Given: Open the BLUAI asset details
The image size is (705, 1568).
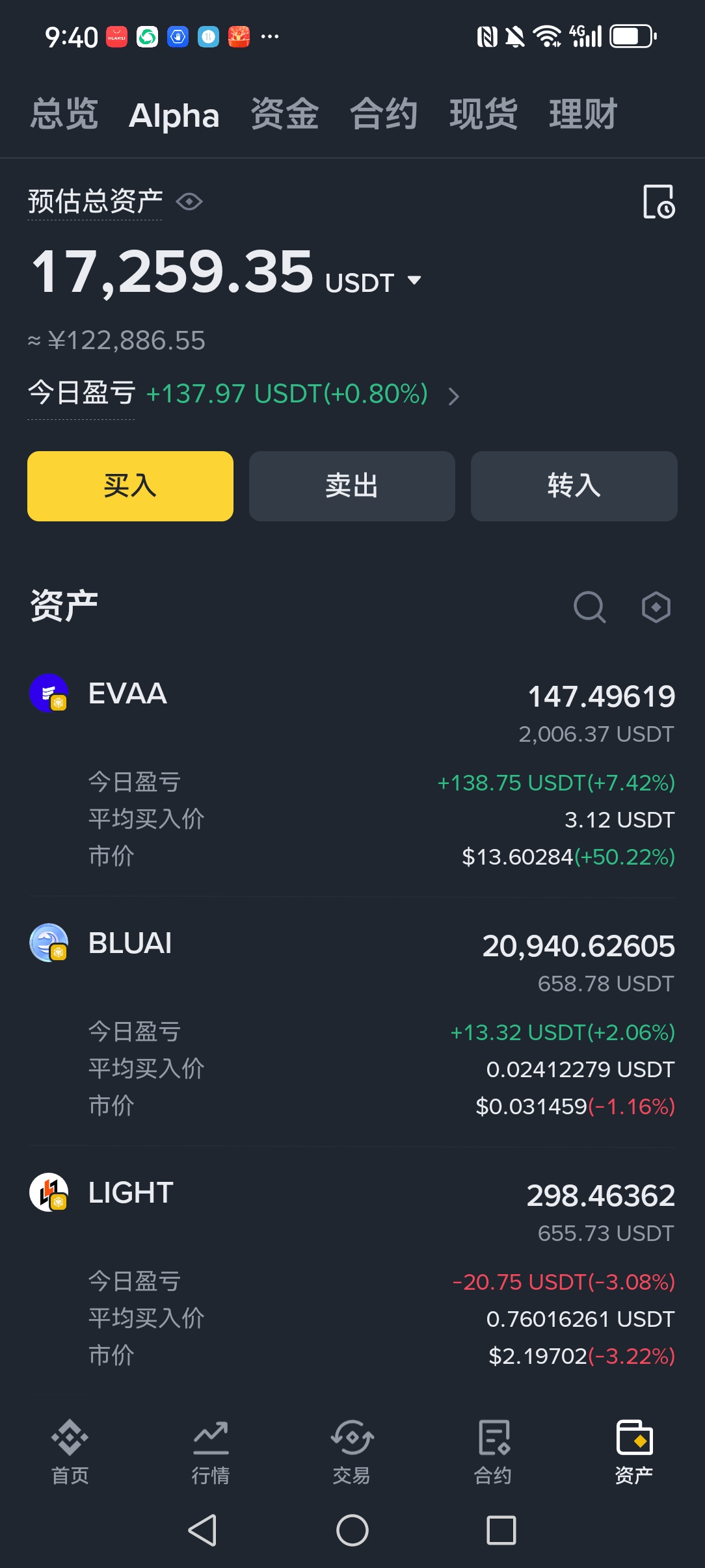Looking at the screenshot, I should (x=130, y=943).
